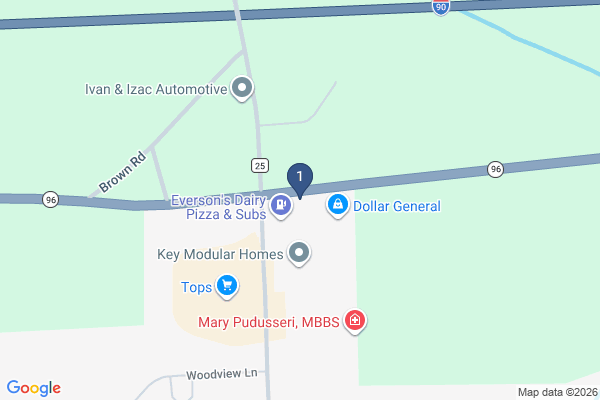Open Ivan & Izac Automotive place marker
Image resolution: width=600 pixels, height=400 pixels.
pyautogui.click(x=241, y=89)
